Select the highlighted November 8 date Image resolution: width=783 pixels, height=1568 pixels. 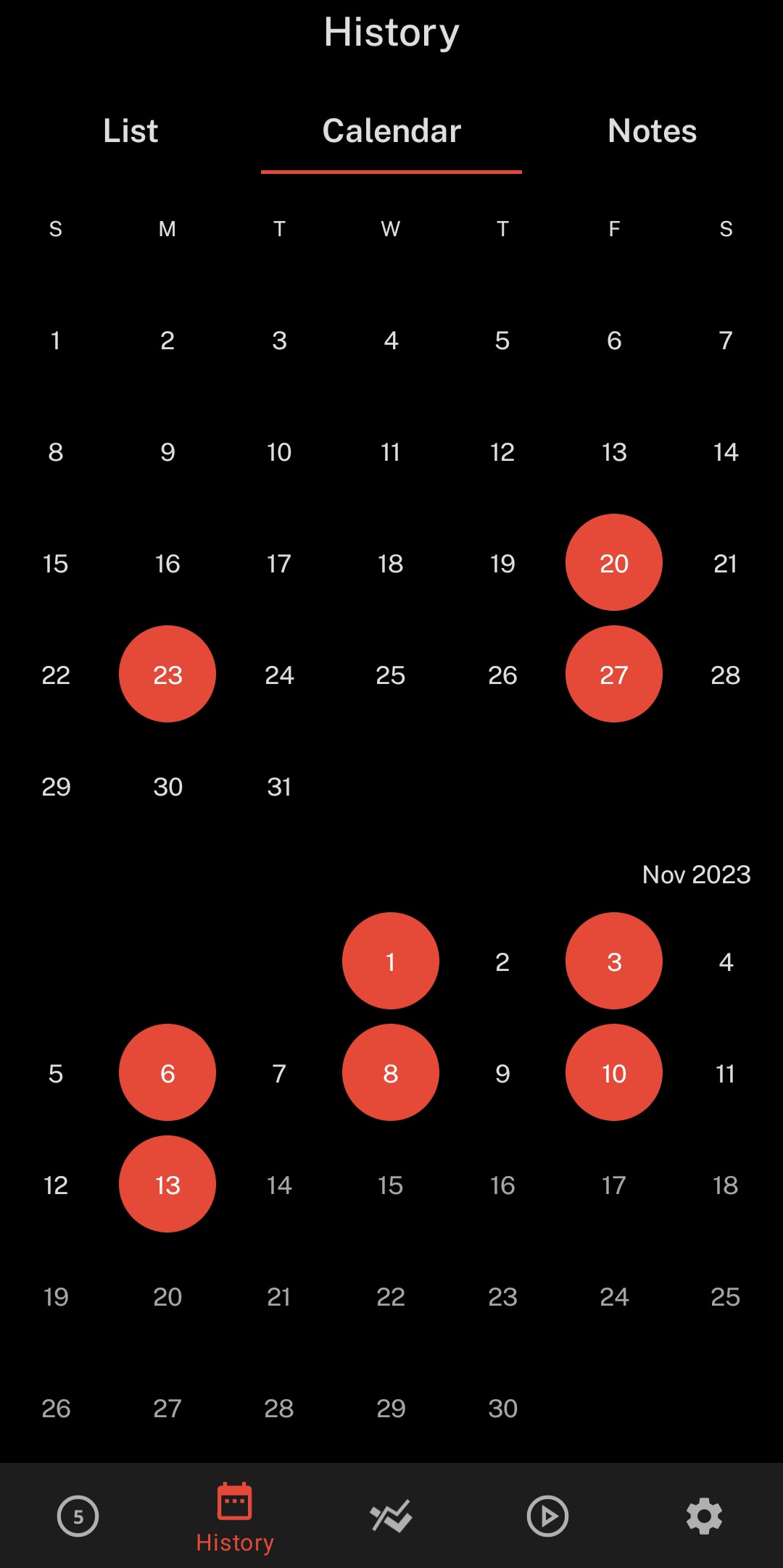coord(391,1072)
